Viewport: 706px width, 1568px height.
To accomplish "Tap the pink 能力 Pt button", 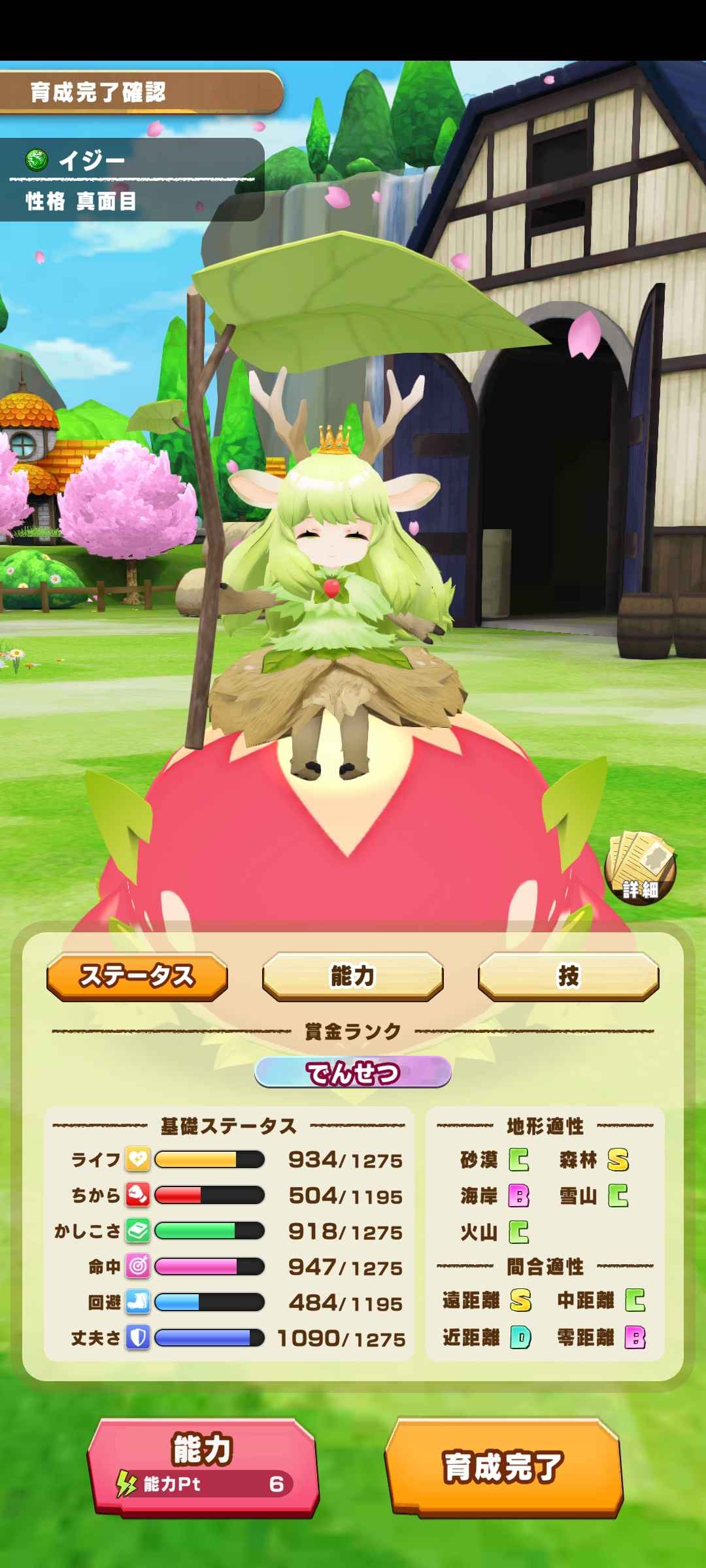I will (203, 1466).
